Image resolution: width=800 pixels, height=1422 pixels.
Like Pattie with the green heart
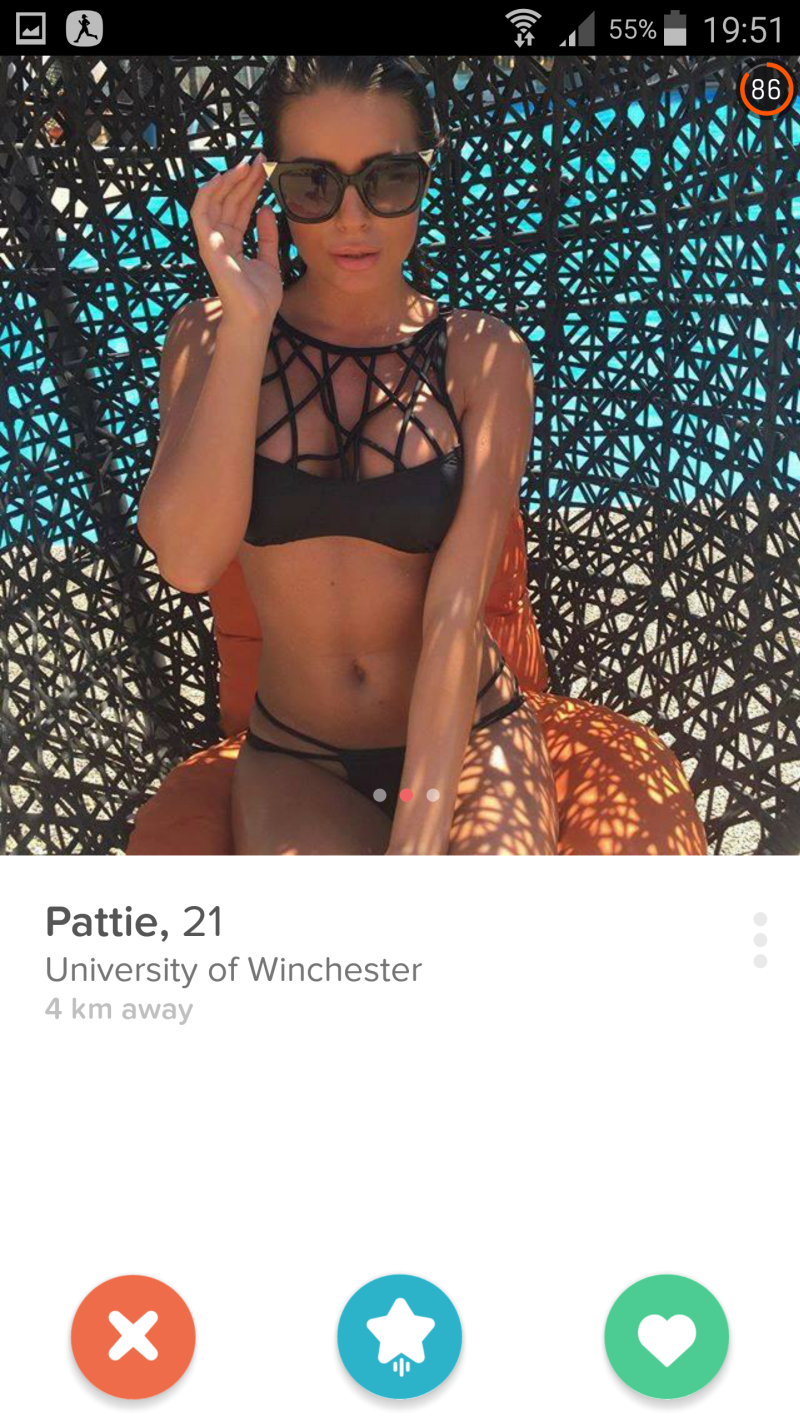point(667,1337)
